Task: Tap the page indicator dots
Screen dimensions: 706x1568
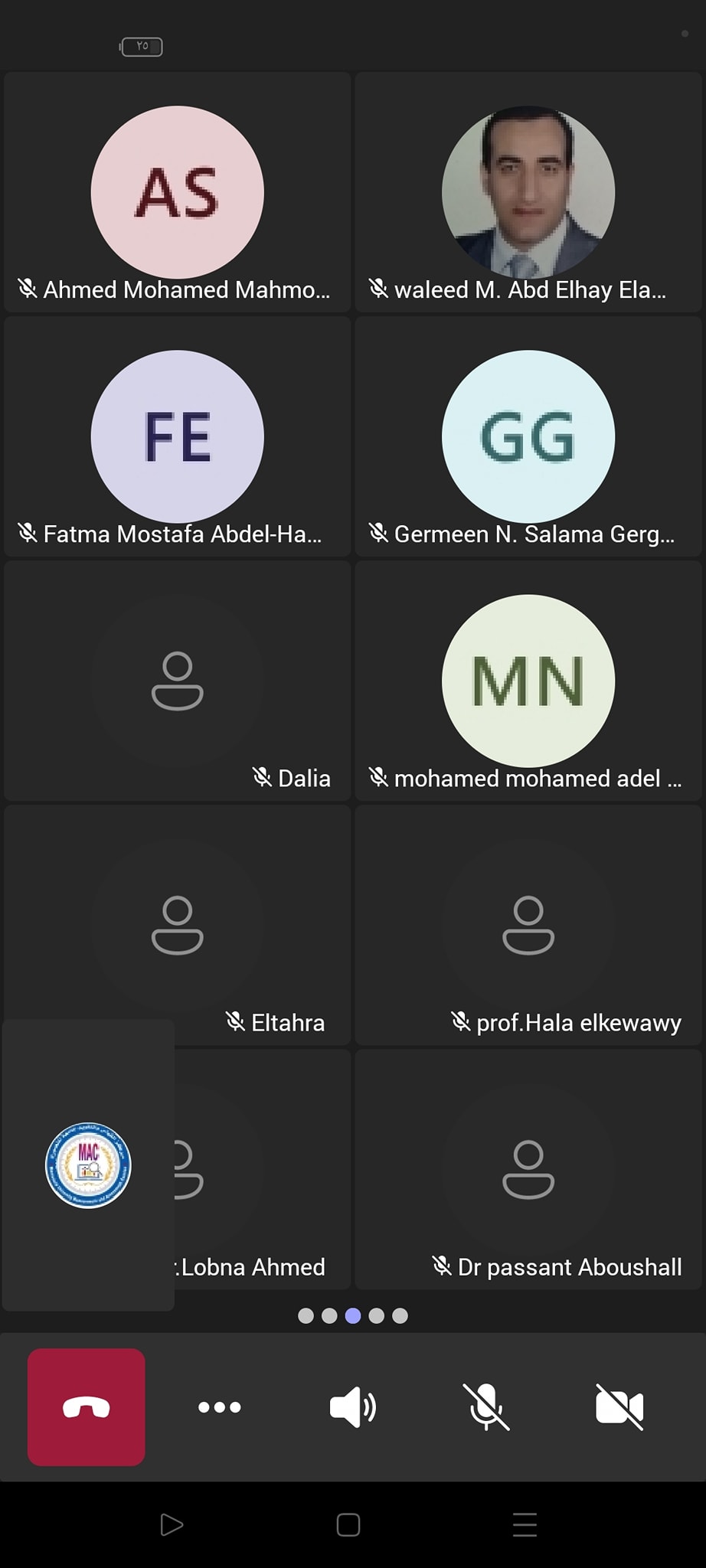Action: 353,1315
